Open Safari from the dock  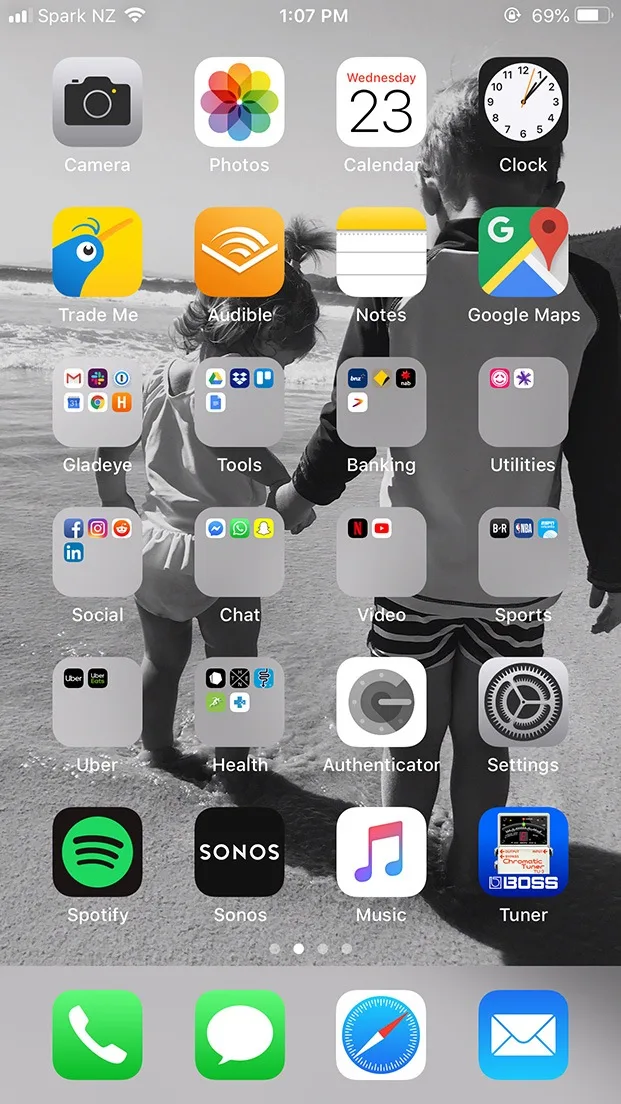[x=381, y=1035]
